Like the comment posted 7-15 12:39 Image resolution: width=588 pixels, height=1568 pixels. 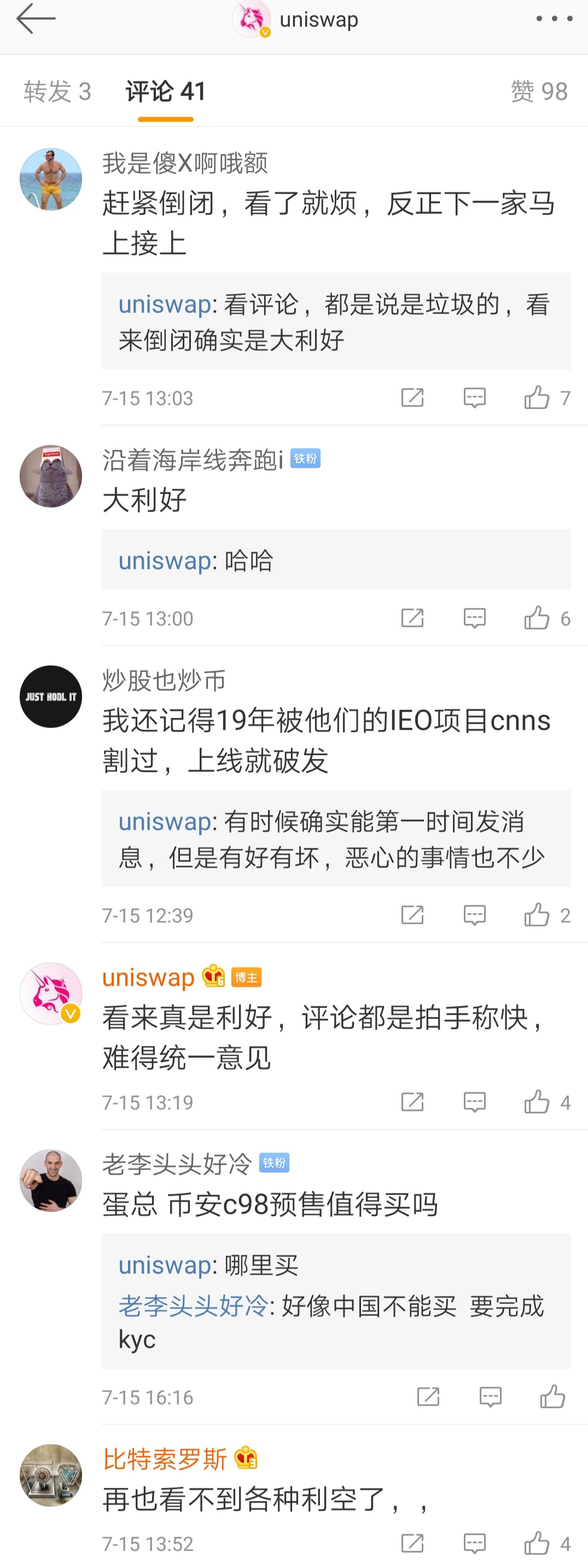point(537,915)
